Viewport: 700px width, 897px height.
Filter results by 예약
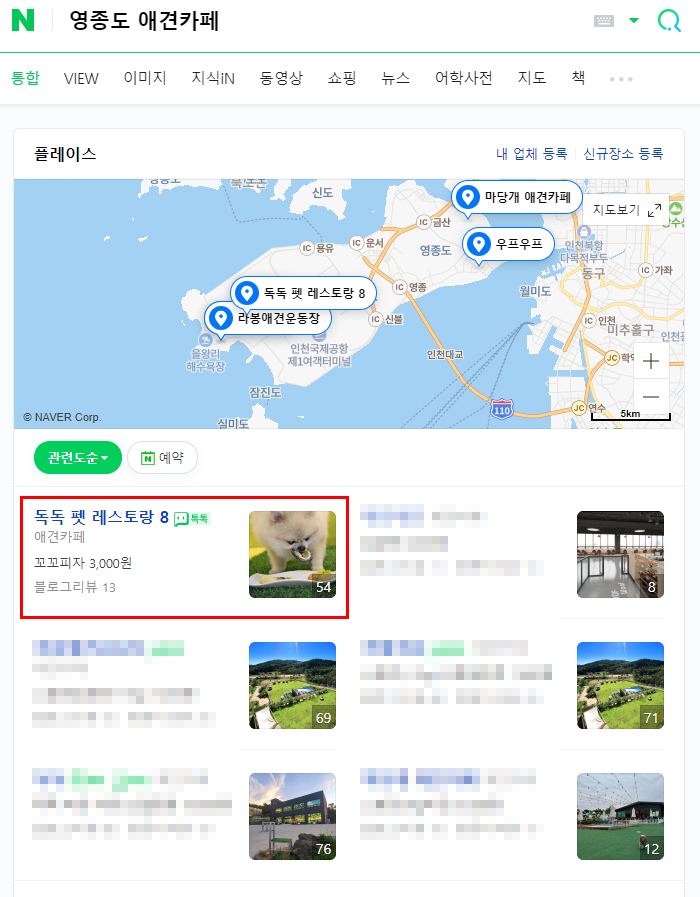(162, 458)
